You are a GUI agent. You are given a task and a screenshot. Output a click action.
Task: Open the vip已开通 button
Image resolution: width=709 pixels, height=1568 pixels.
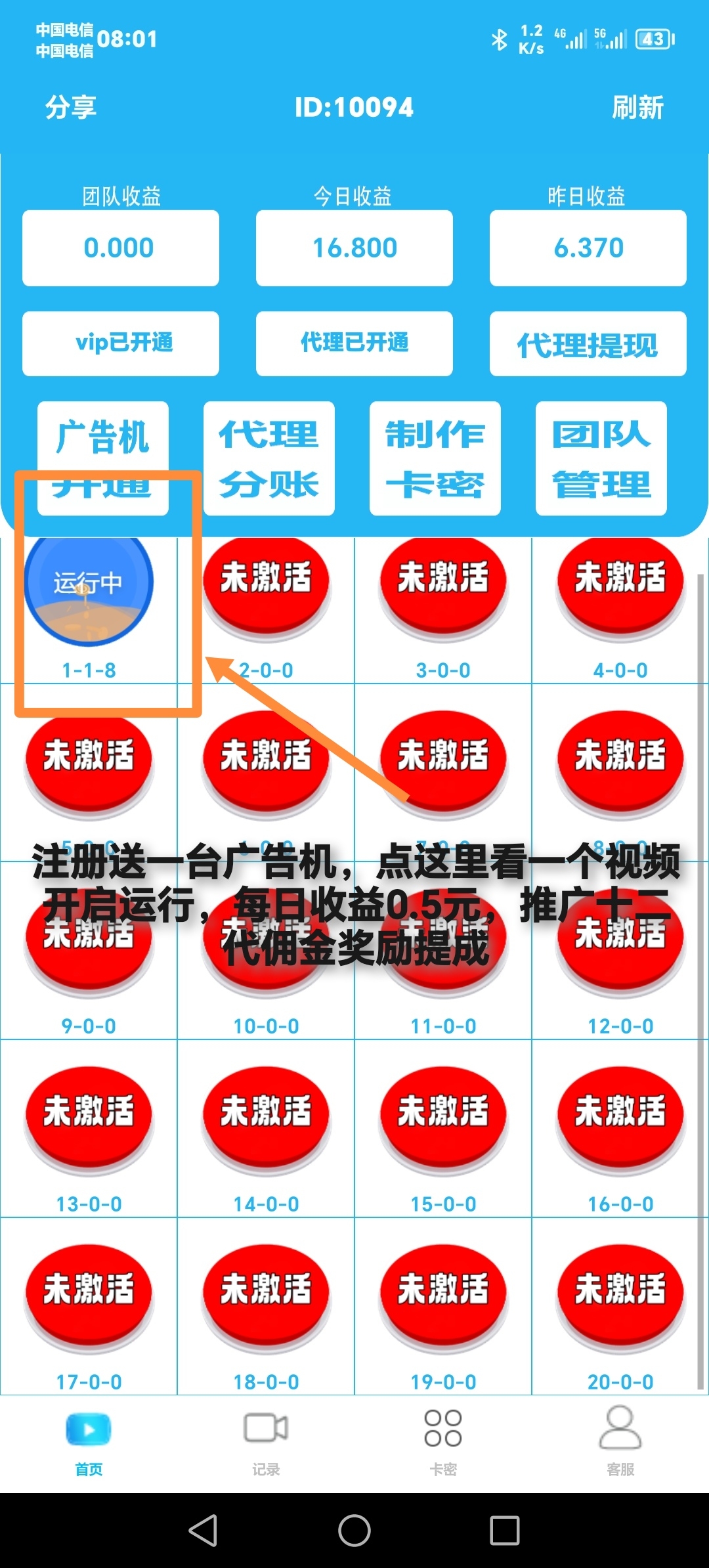(121, 343)
